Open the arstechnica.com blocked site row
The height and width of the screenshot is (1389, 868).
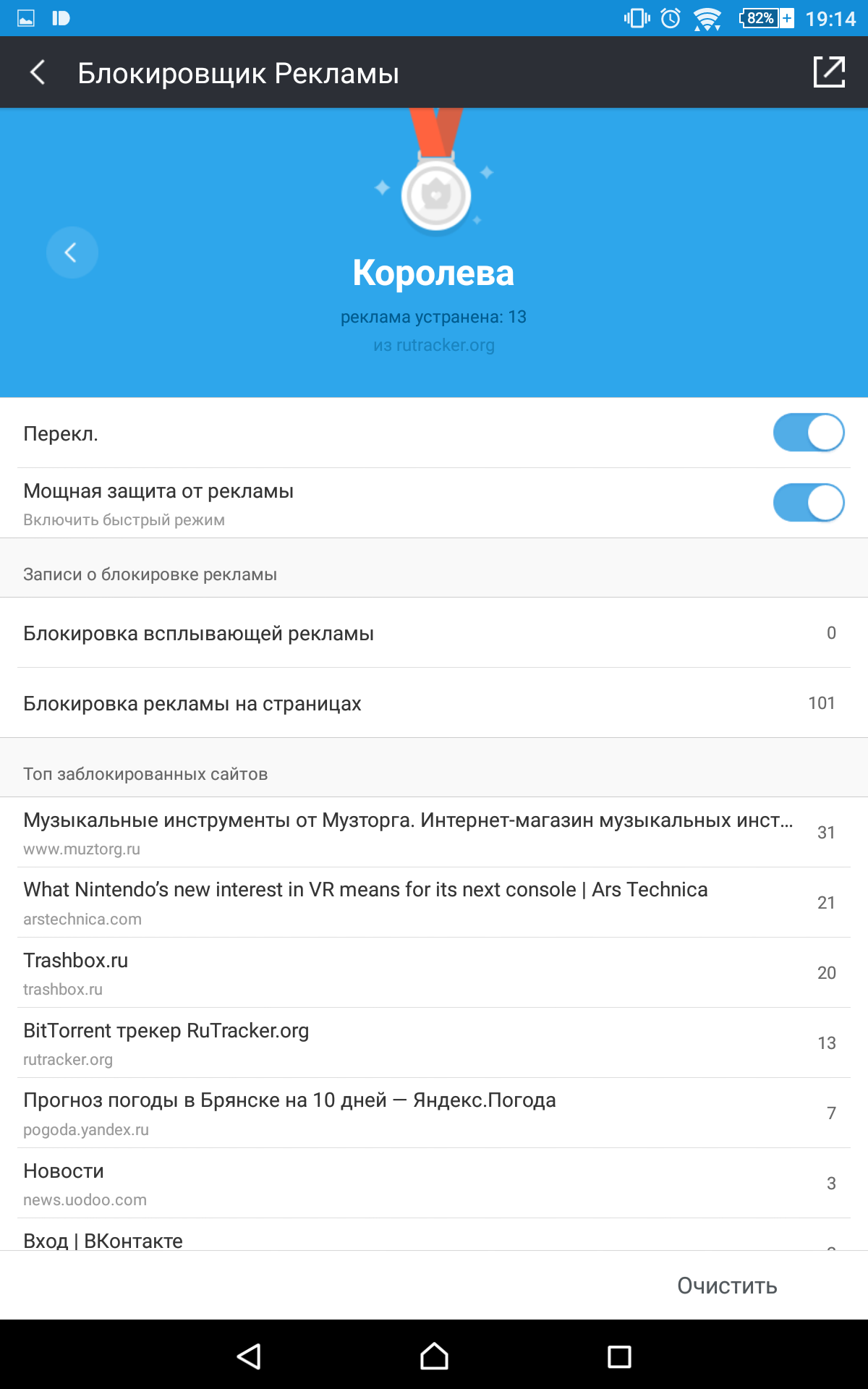434,903
